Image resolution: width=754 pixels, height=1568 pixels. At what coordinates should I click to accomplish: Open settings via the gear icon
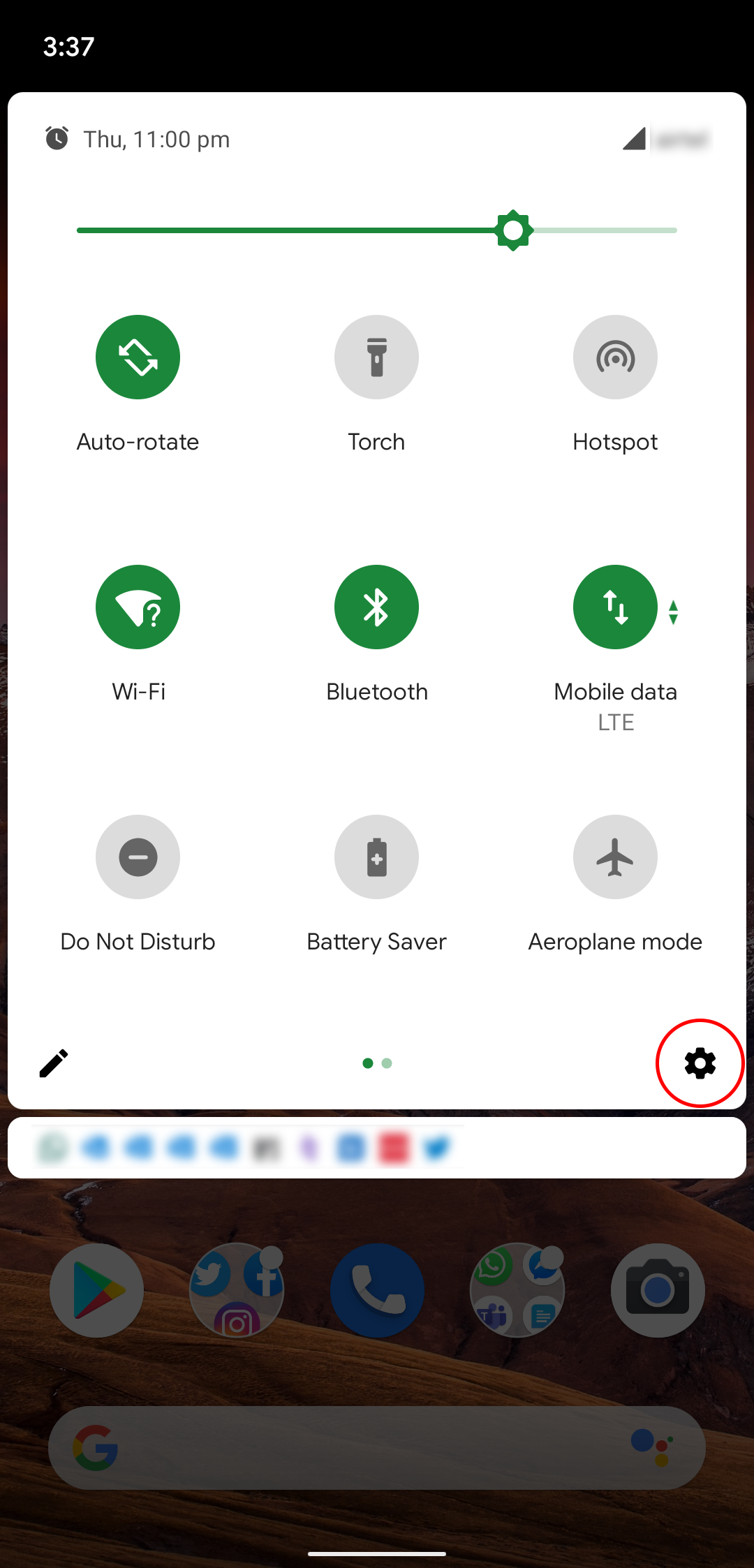[x=700, y=1063]
